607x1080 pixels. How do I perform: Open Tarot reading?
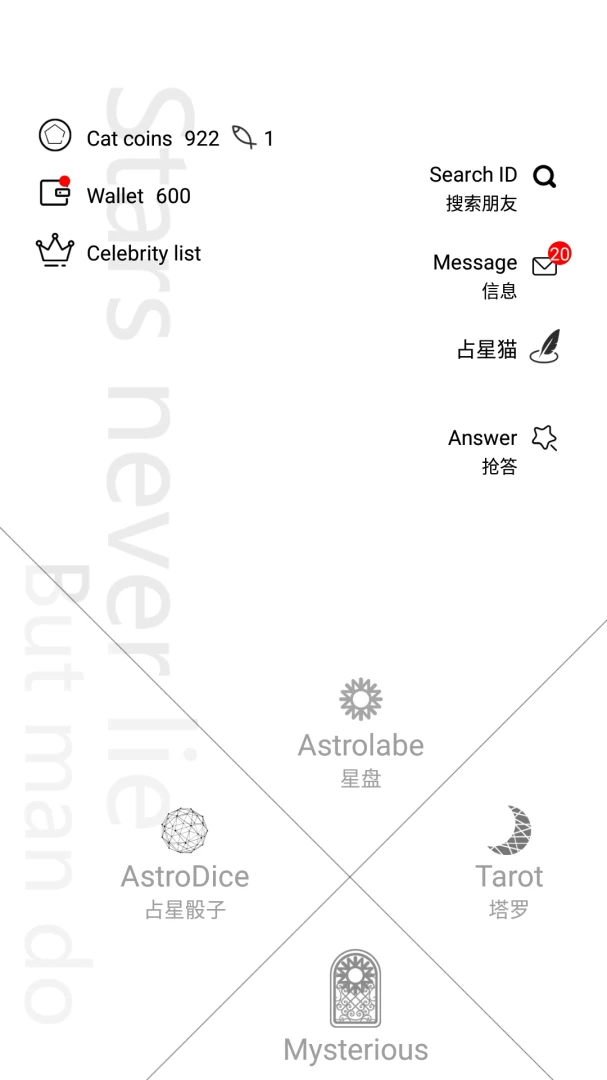(x=509, y=861)
